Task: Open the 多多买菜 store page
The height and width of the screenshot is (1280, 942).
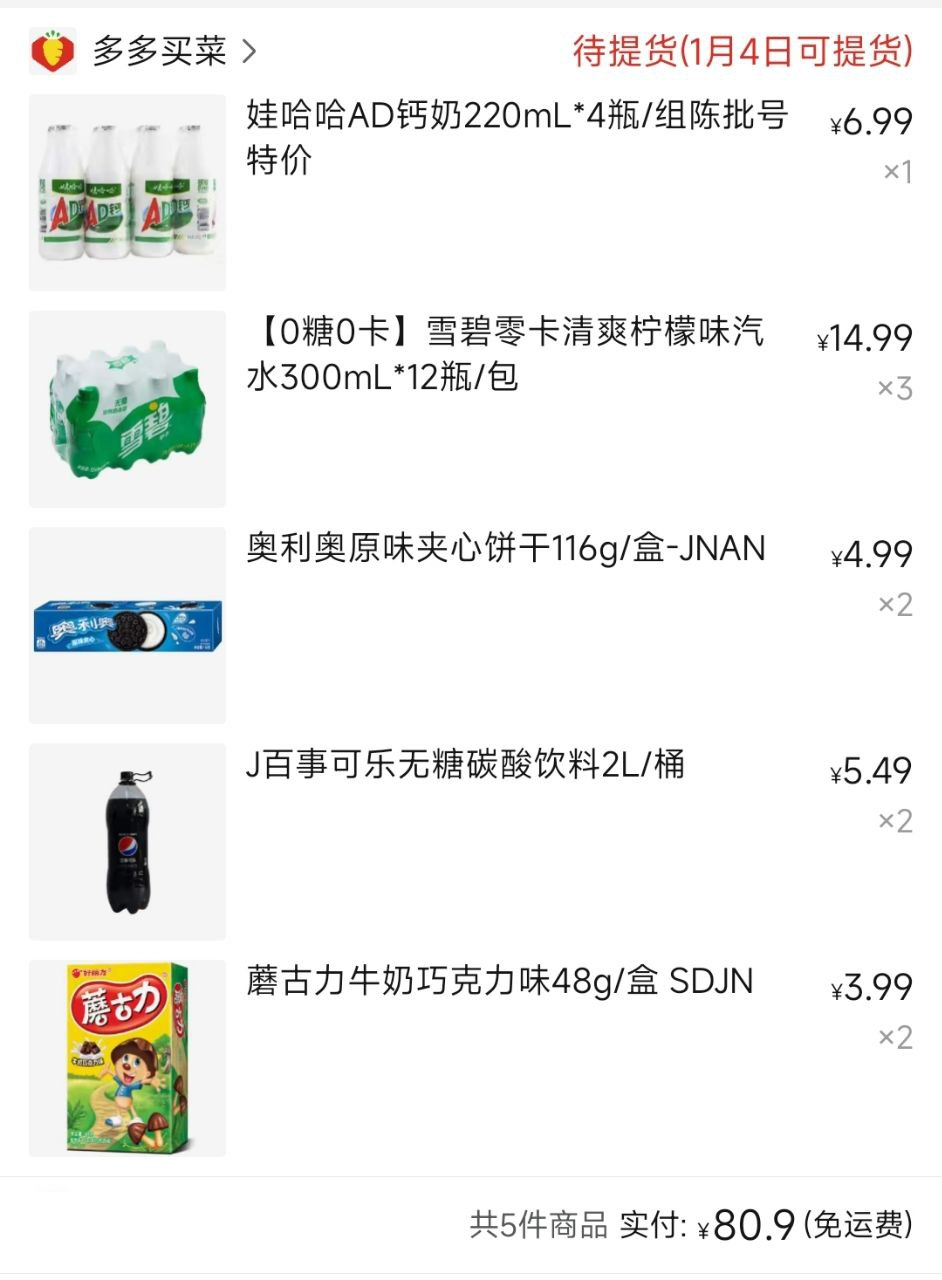Action: [x=160, y=51]
